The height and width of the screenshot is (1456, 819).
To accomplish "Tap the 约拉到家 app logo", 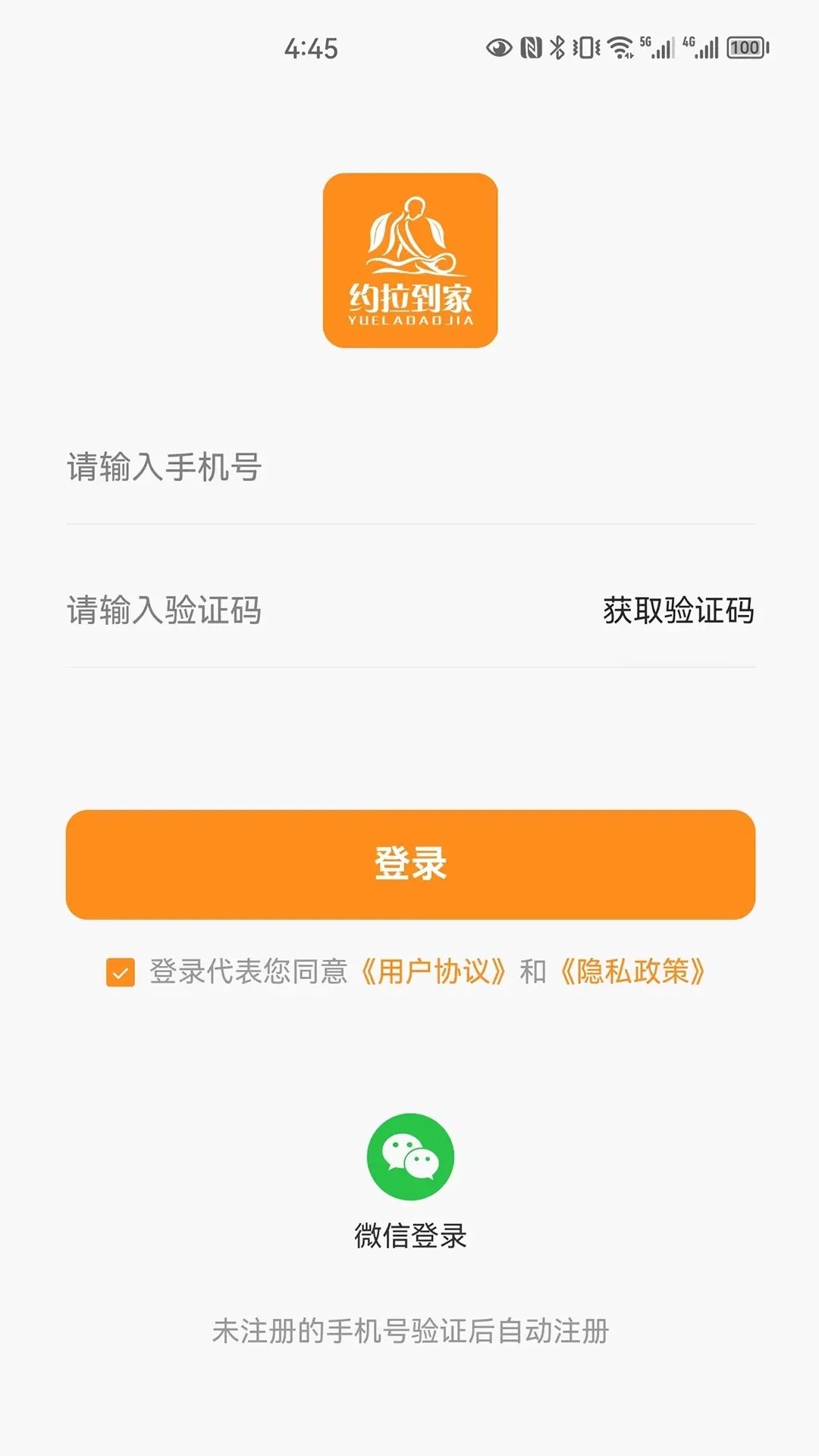I will 409,262.
